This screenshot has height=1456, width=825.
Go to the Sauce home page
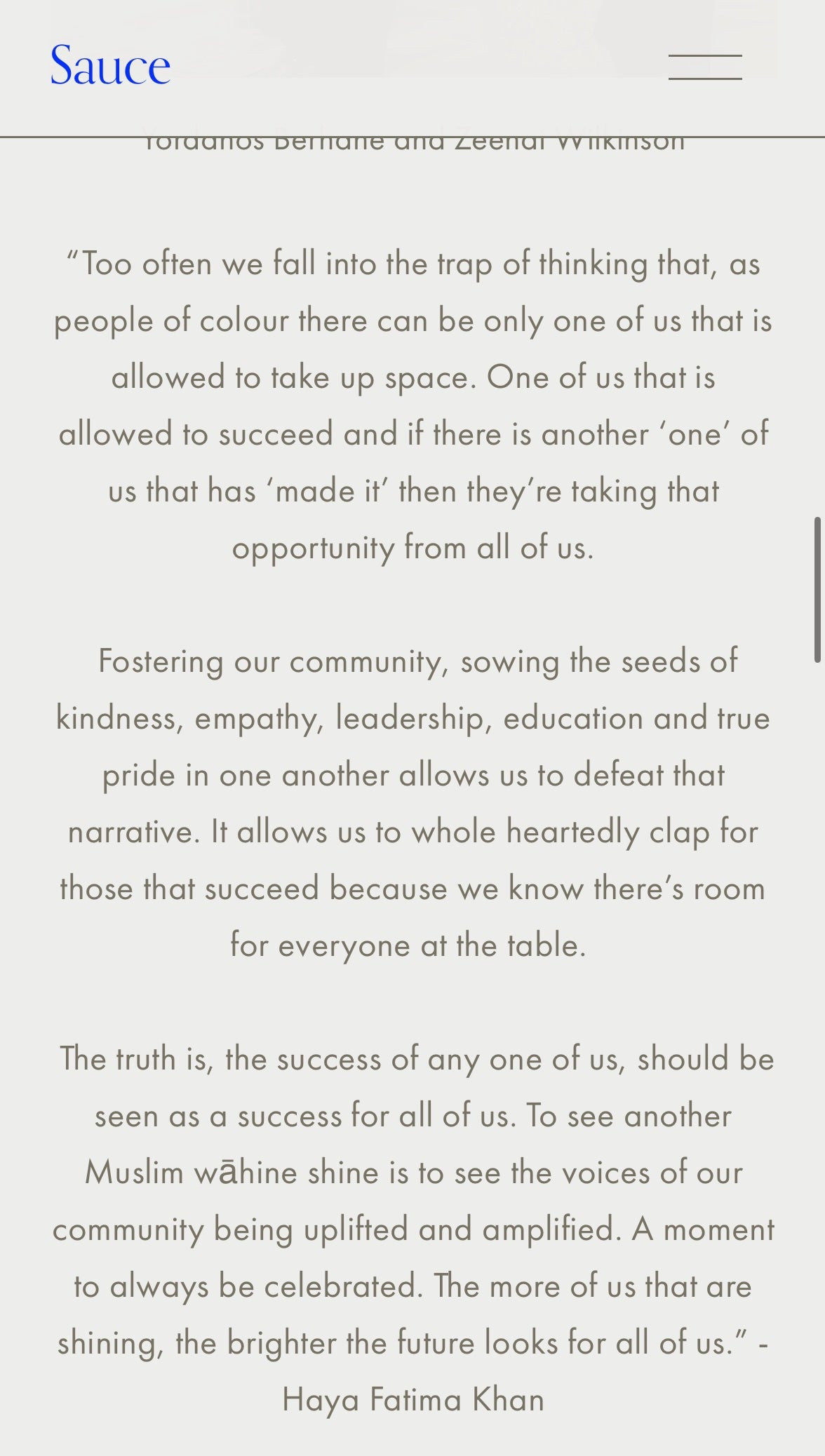[x=110, y=66]
